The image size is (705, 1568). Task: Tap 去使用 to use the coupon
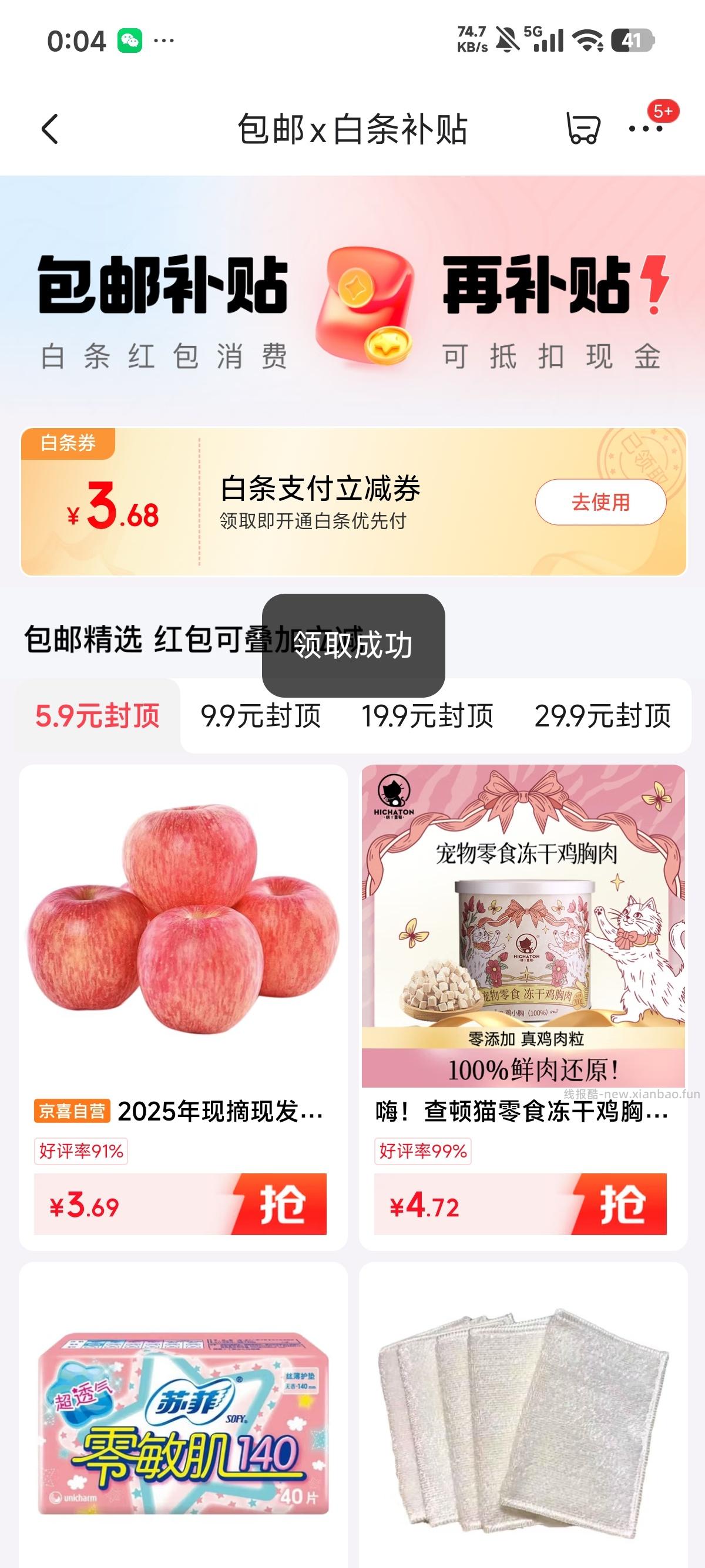[x=603, y=503]
